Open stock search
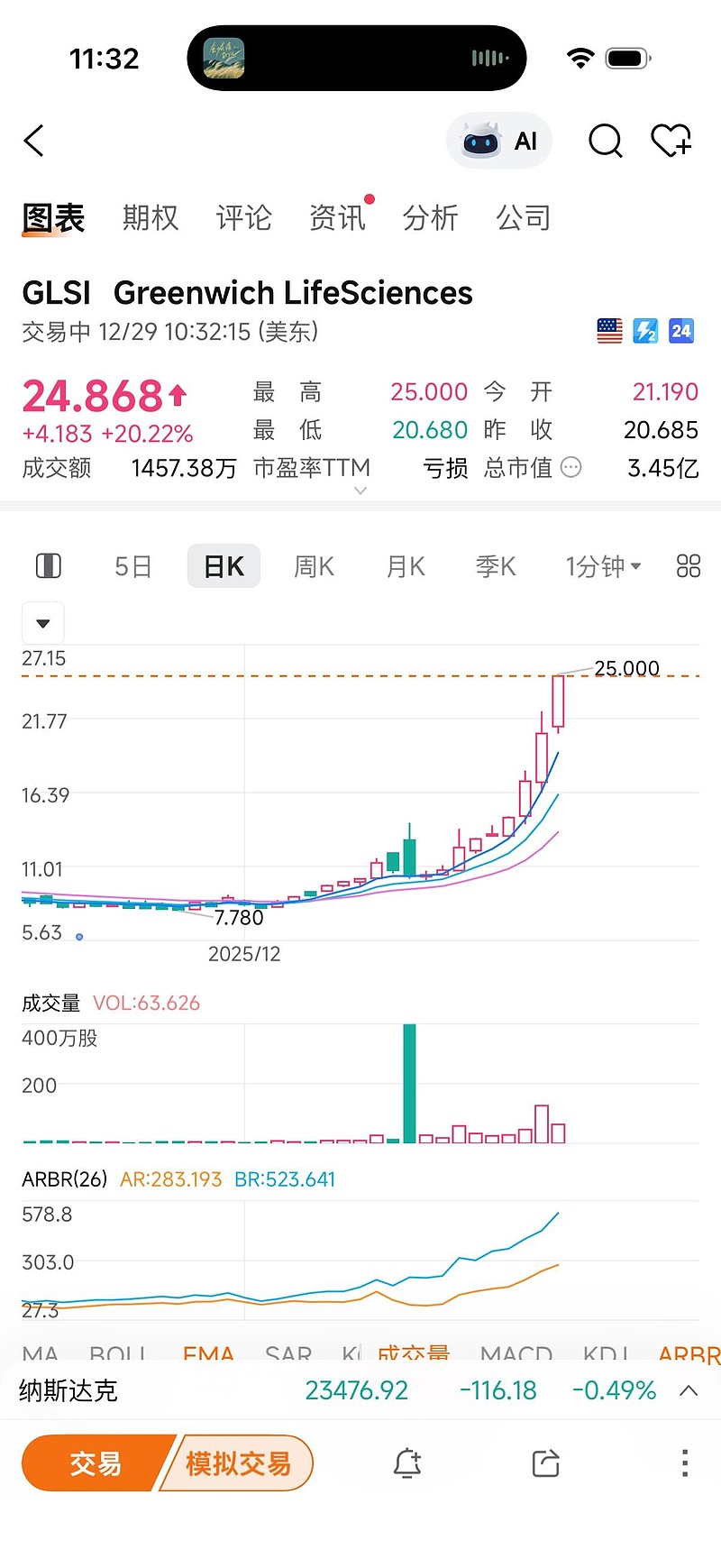This screenshot has height=1568, width=721. coord(605,141)
